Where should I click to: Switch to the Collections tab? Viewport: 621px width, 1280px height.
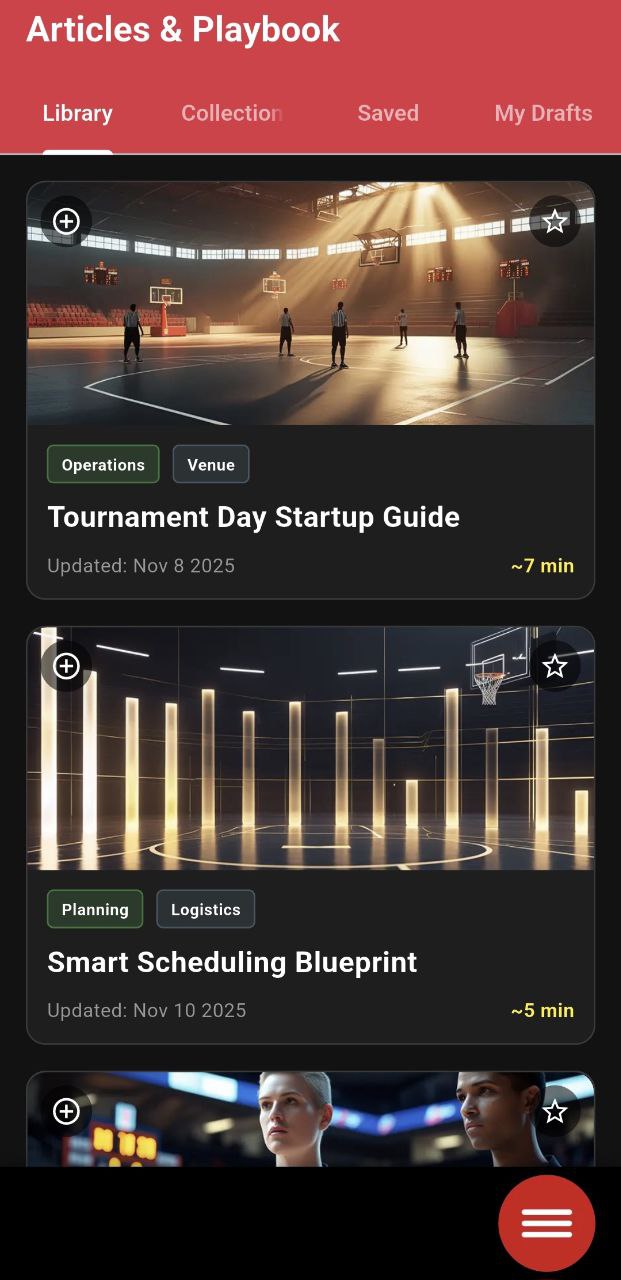point(231,114)
